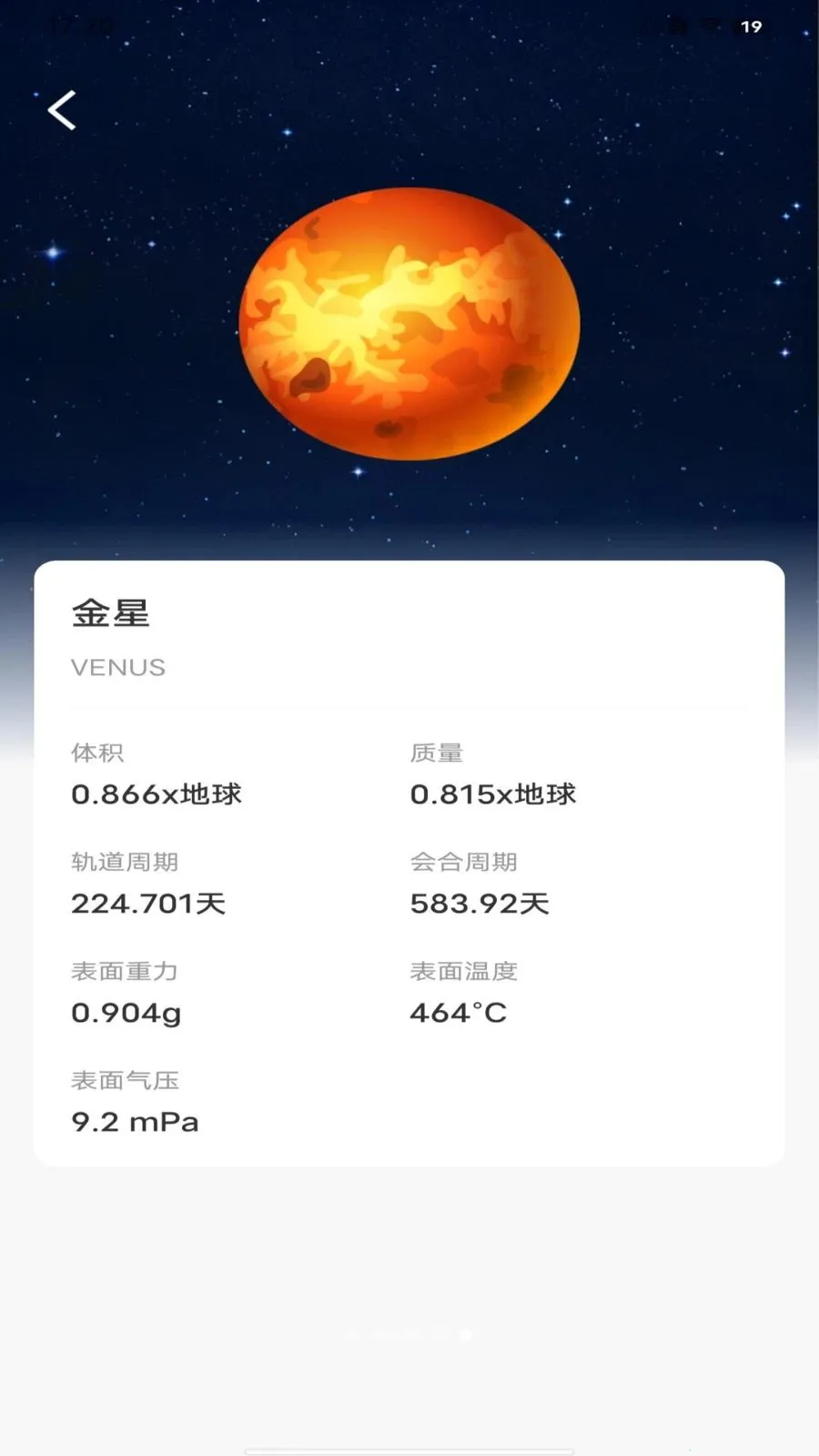Expand the 表面气压 surface pressure field
This screenshot has height=1456, width=819.
click(x=135, y=1103)
